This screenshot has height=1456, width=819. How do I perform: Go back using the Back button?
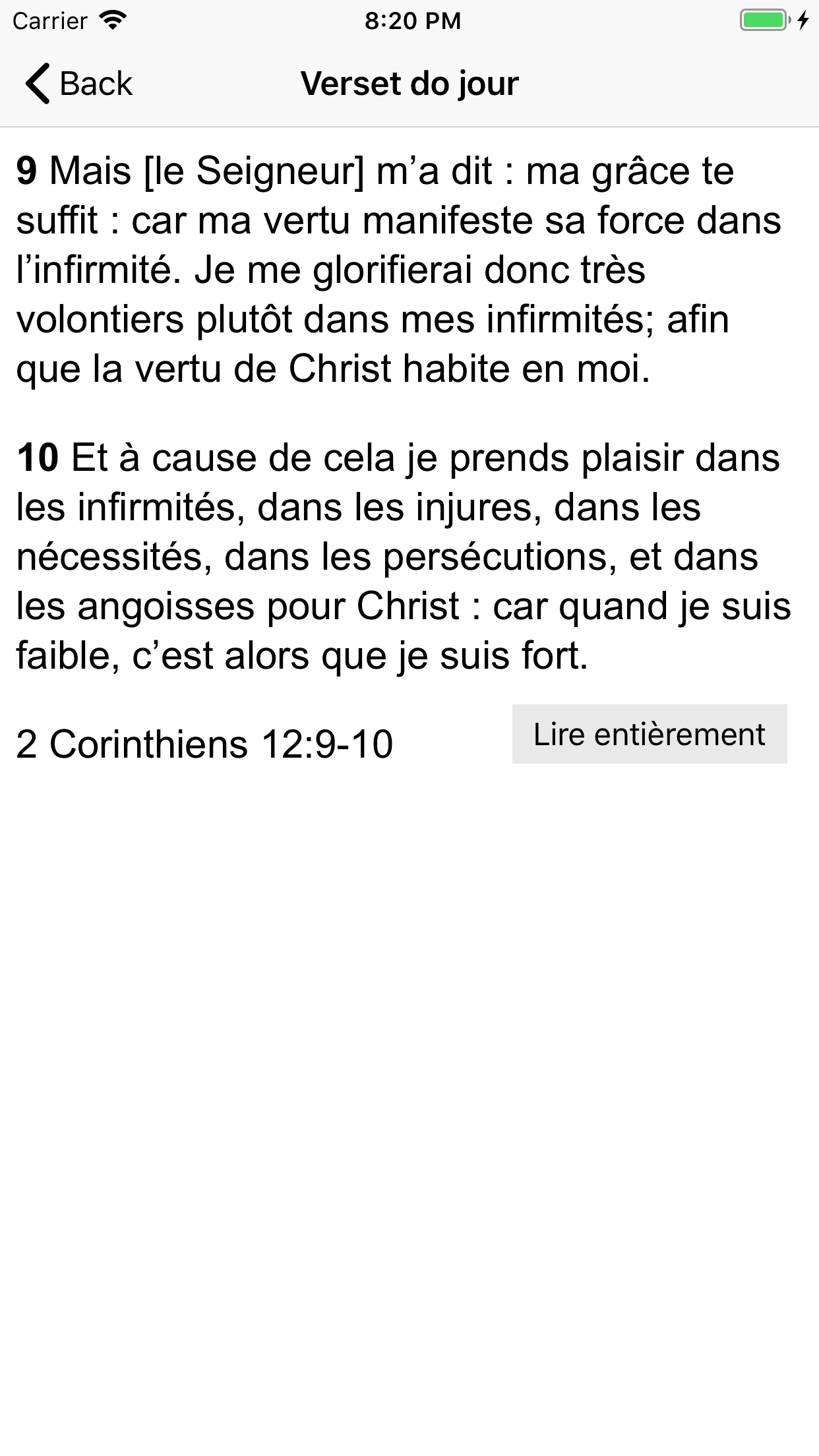tap(79, 84)
